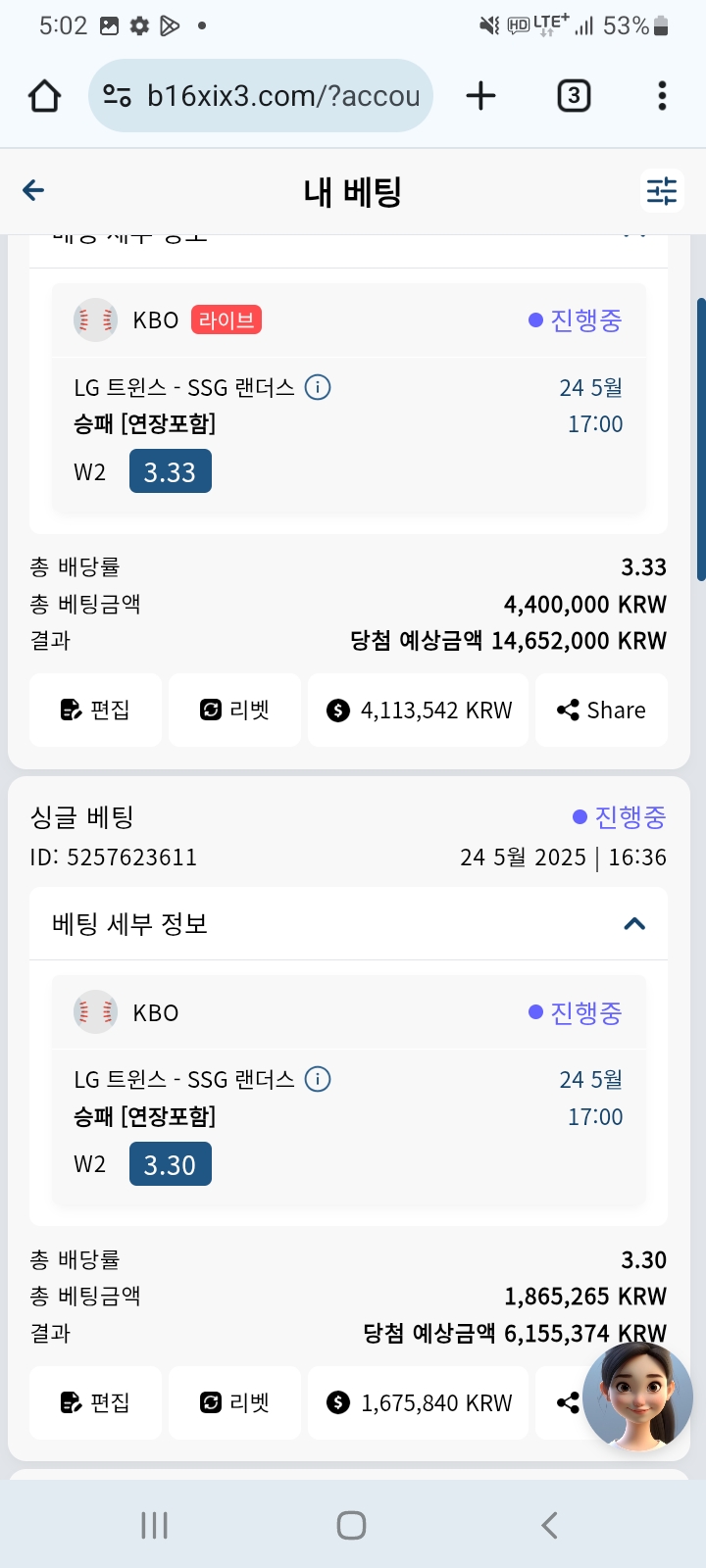Edit the 1,865,265 KRW bet

click(x=95, y=1403)
